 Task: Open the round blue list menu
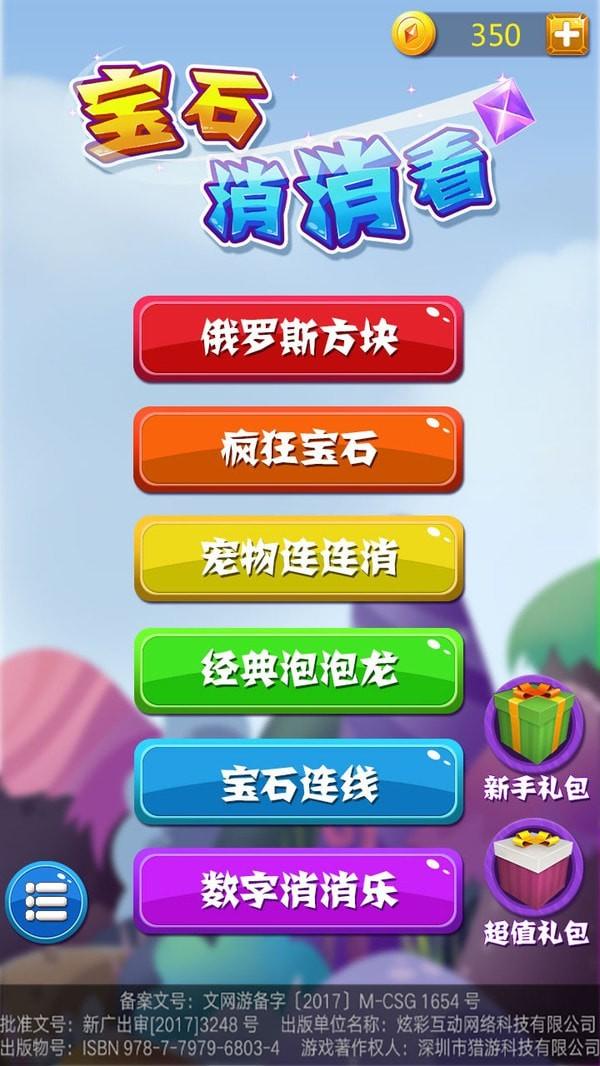(x=46, y=901)
